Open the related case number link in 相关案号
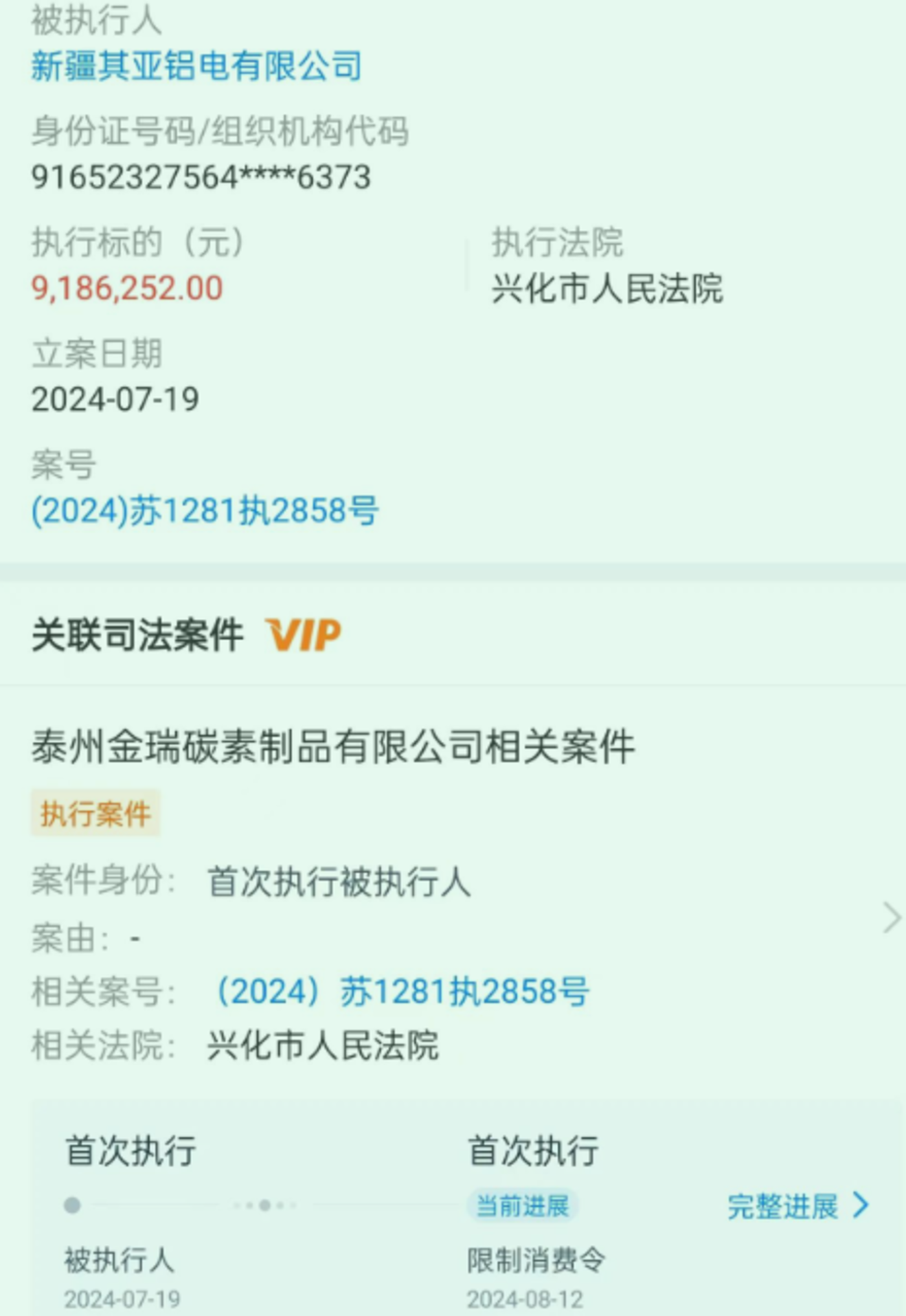The image size is (906, 1316). (x=402, y=991)
